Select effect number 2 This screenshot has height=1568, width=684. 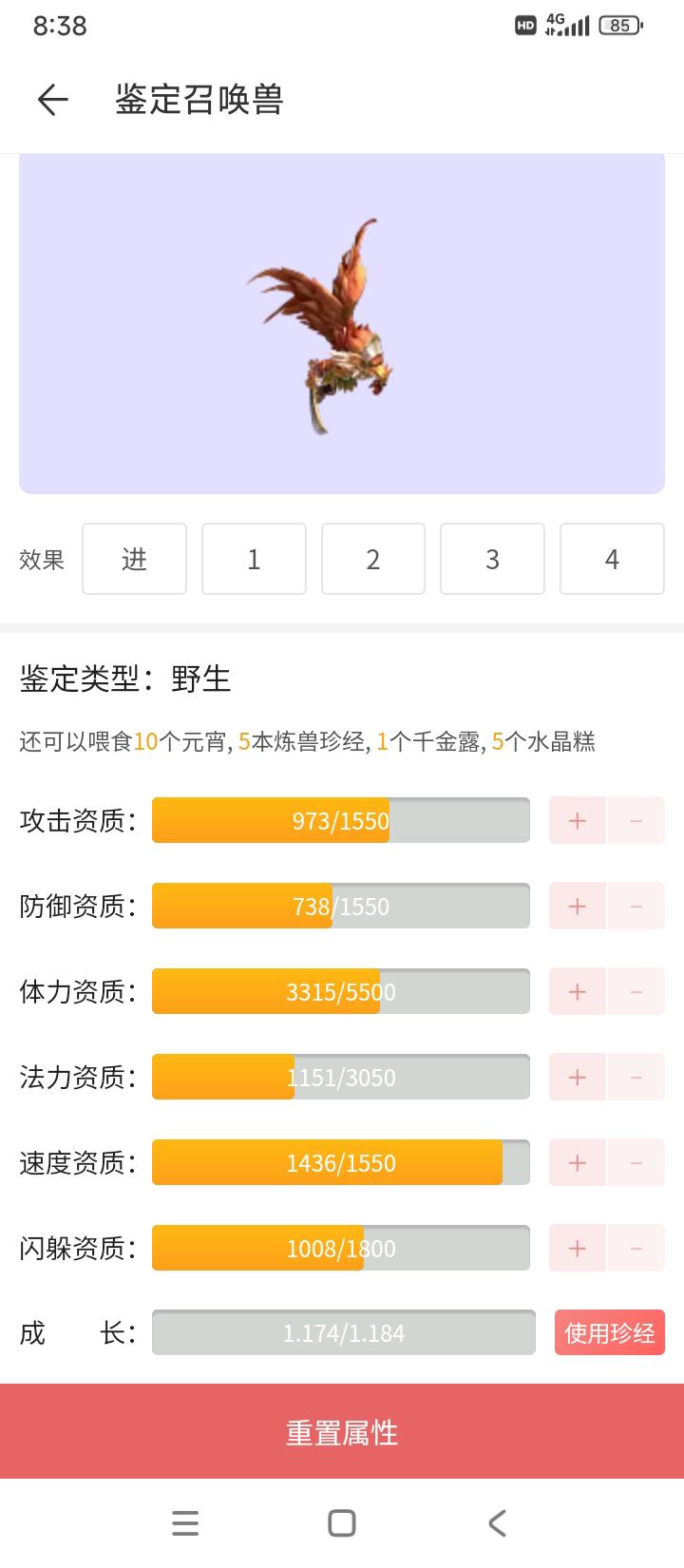pos(373,559)
